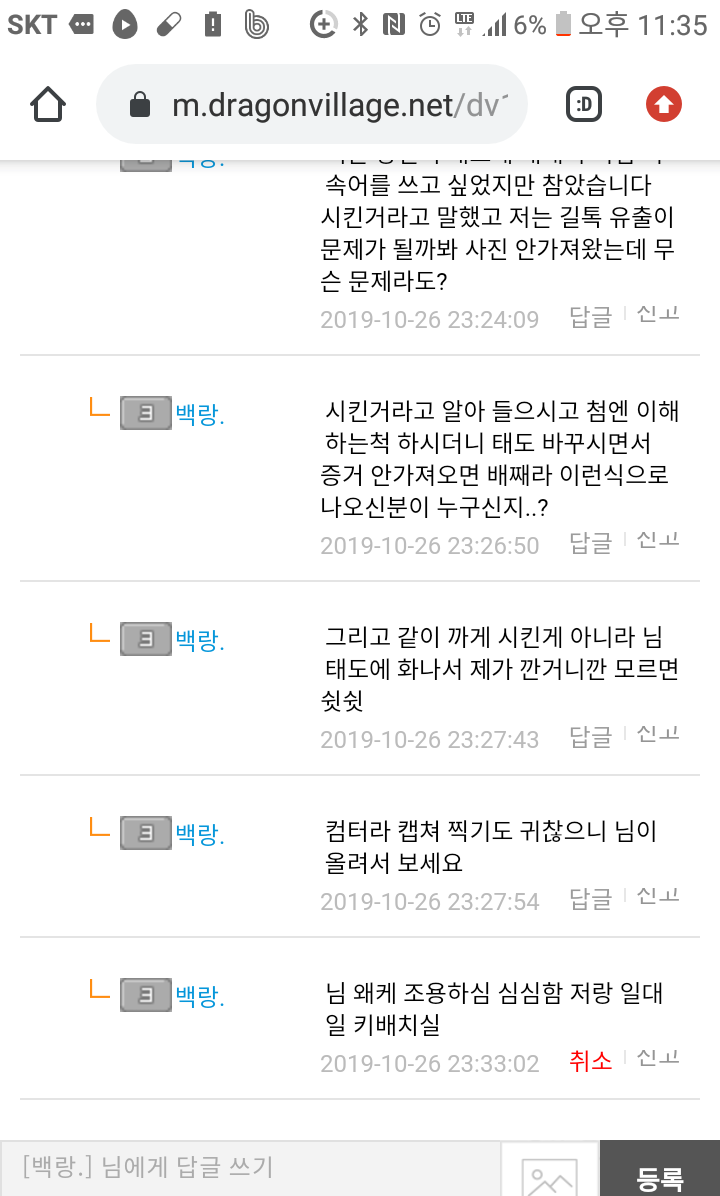The height and width of the screenshot is (1196, 720).
Task: Tap 신고 on the 23:26:50 comment
Action: click(658, 541)
